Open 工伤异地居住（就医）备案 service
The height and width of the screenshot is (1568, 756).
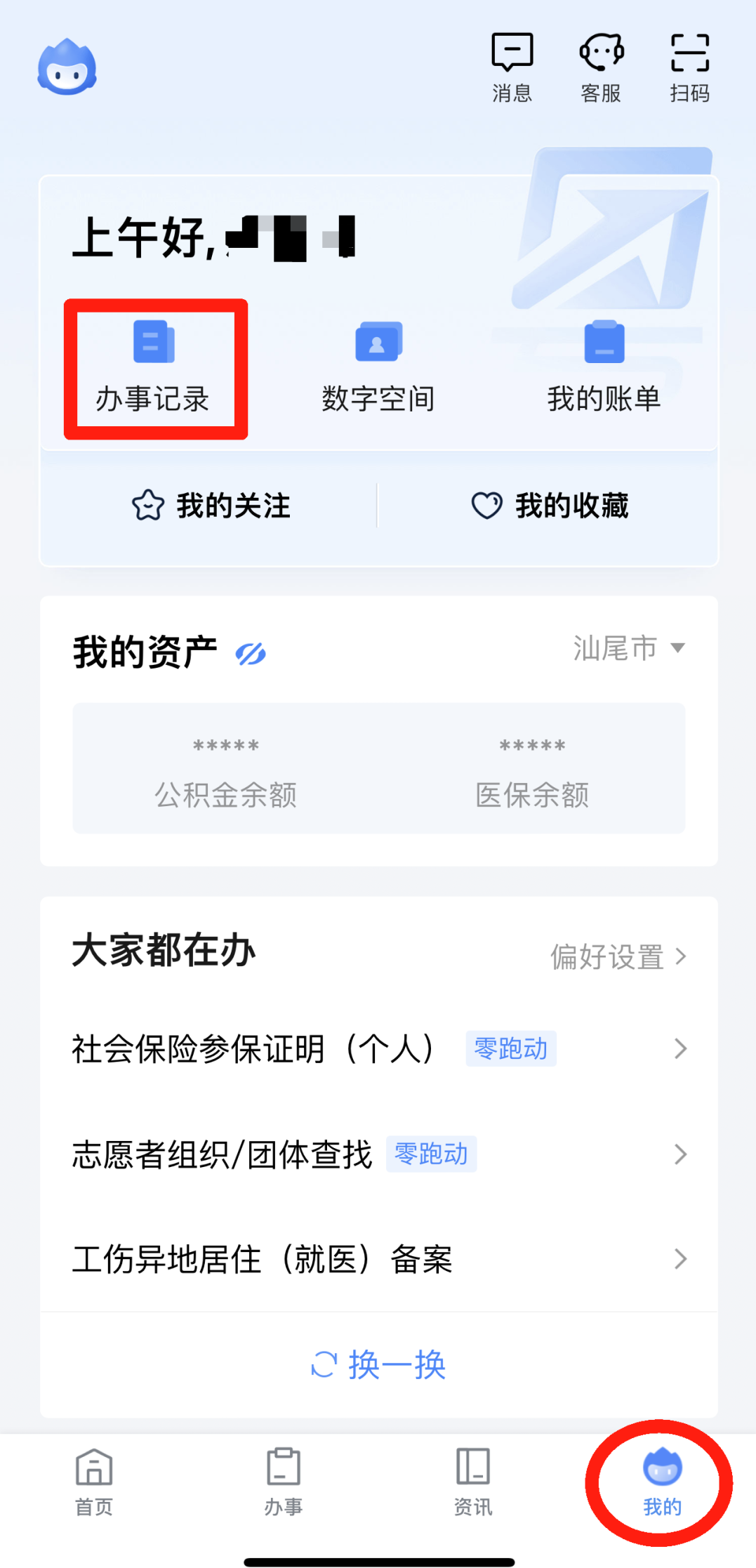[379, 1259]
